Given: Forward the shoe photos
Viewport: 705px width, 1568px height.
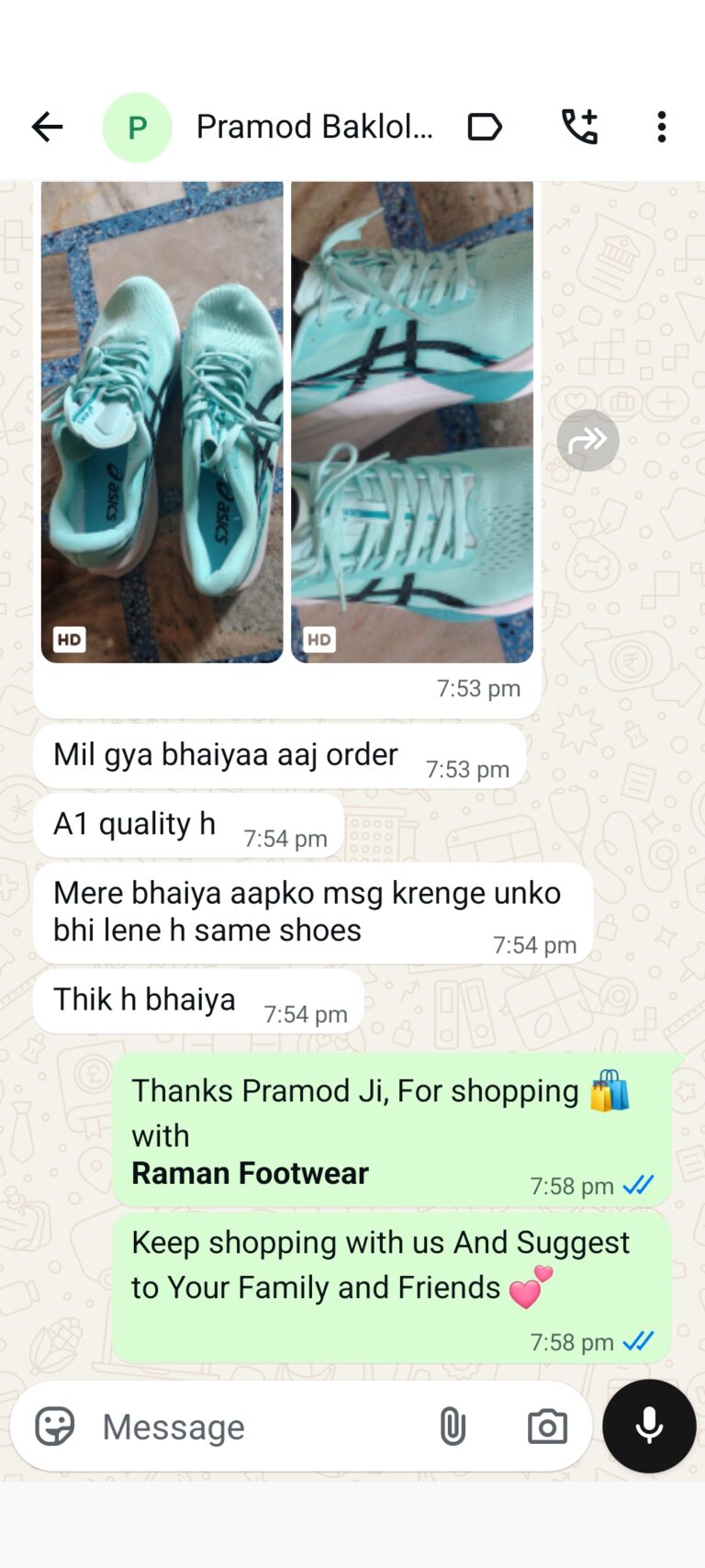Looking at the screenshot, I should (587, 441).
